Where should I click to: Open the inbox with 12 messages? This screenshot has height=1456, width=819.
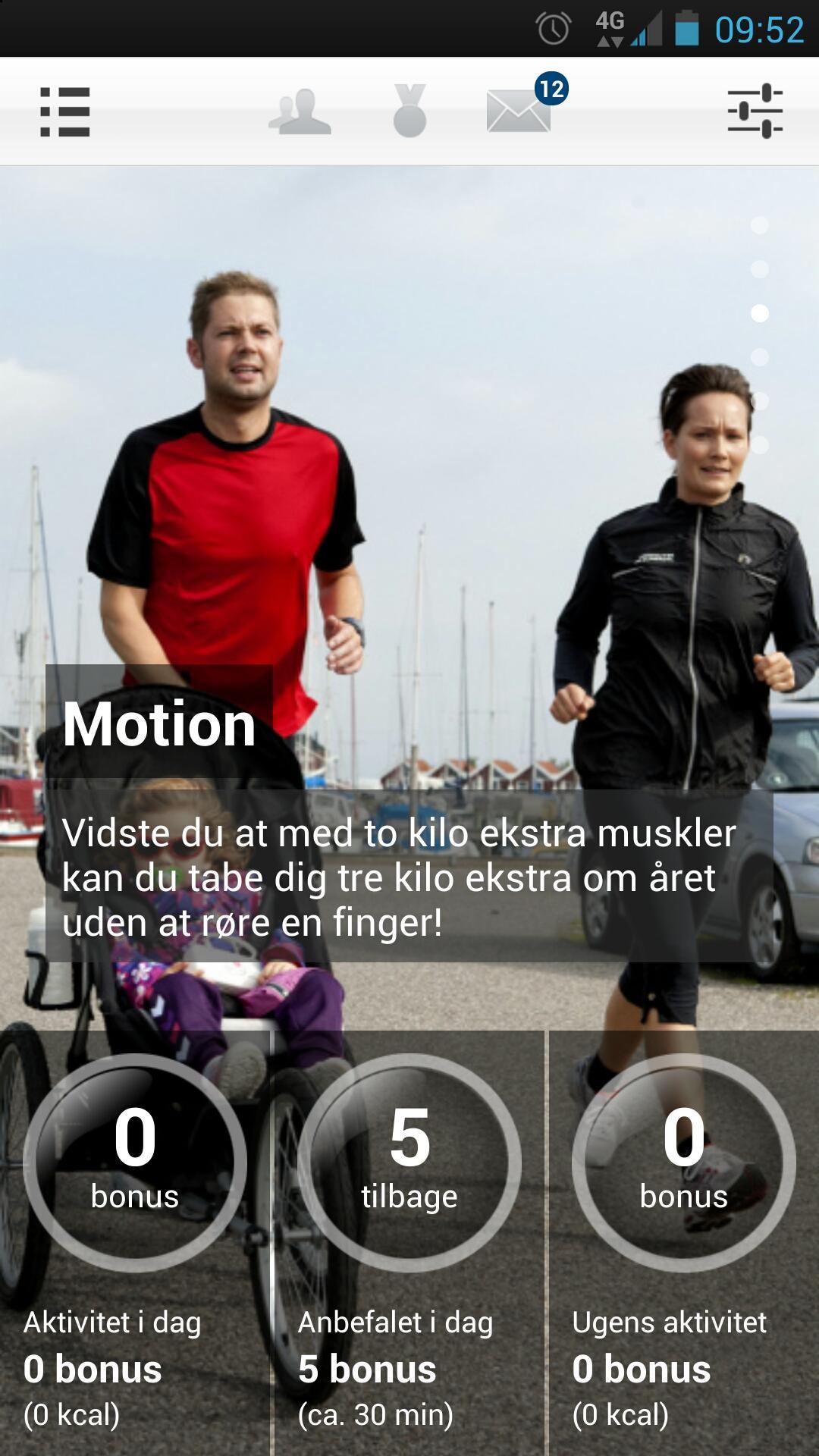pos(520,110)
